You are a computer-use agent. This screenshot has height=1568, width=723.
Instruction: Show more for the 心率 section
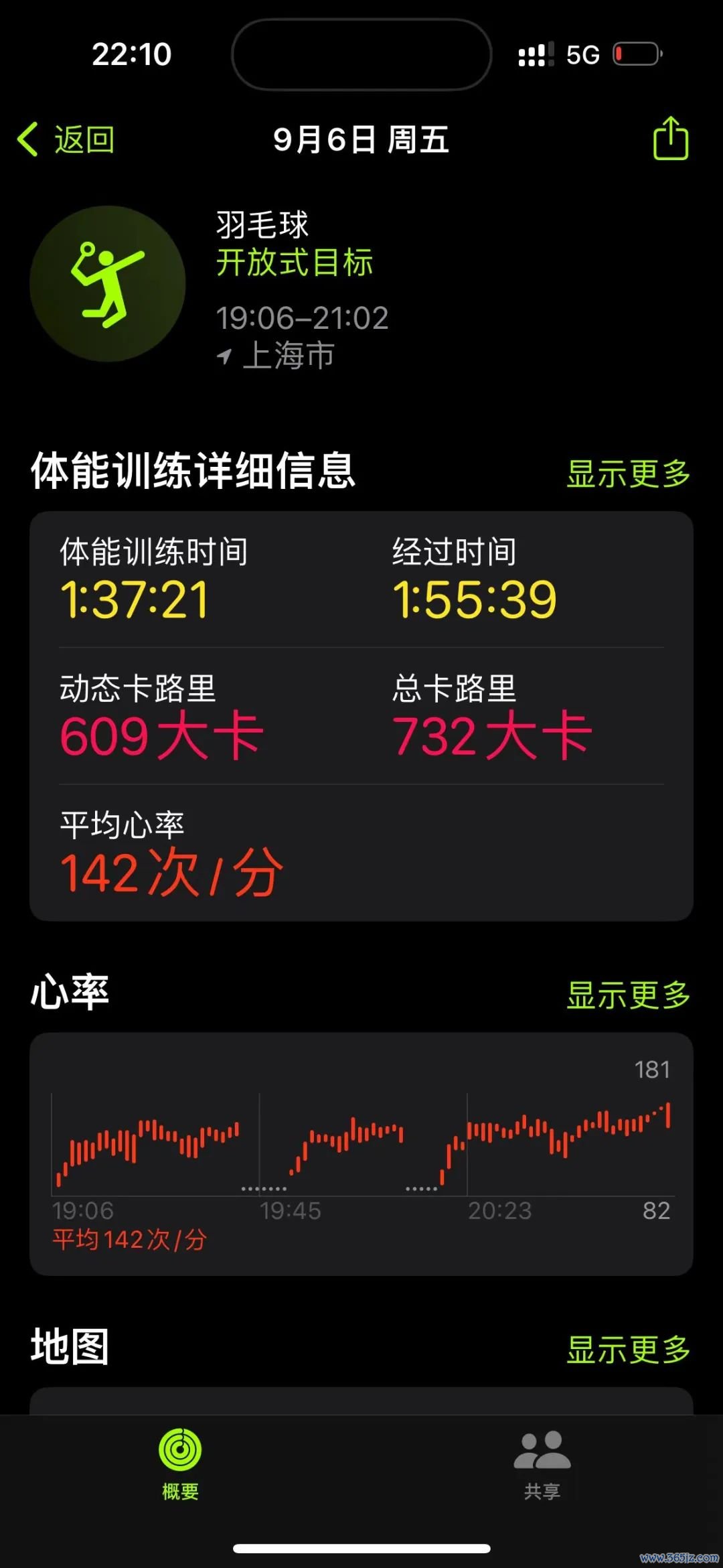click(628, 995)
